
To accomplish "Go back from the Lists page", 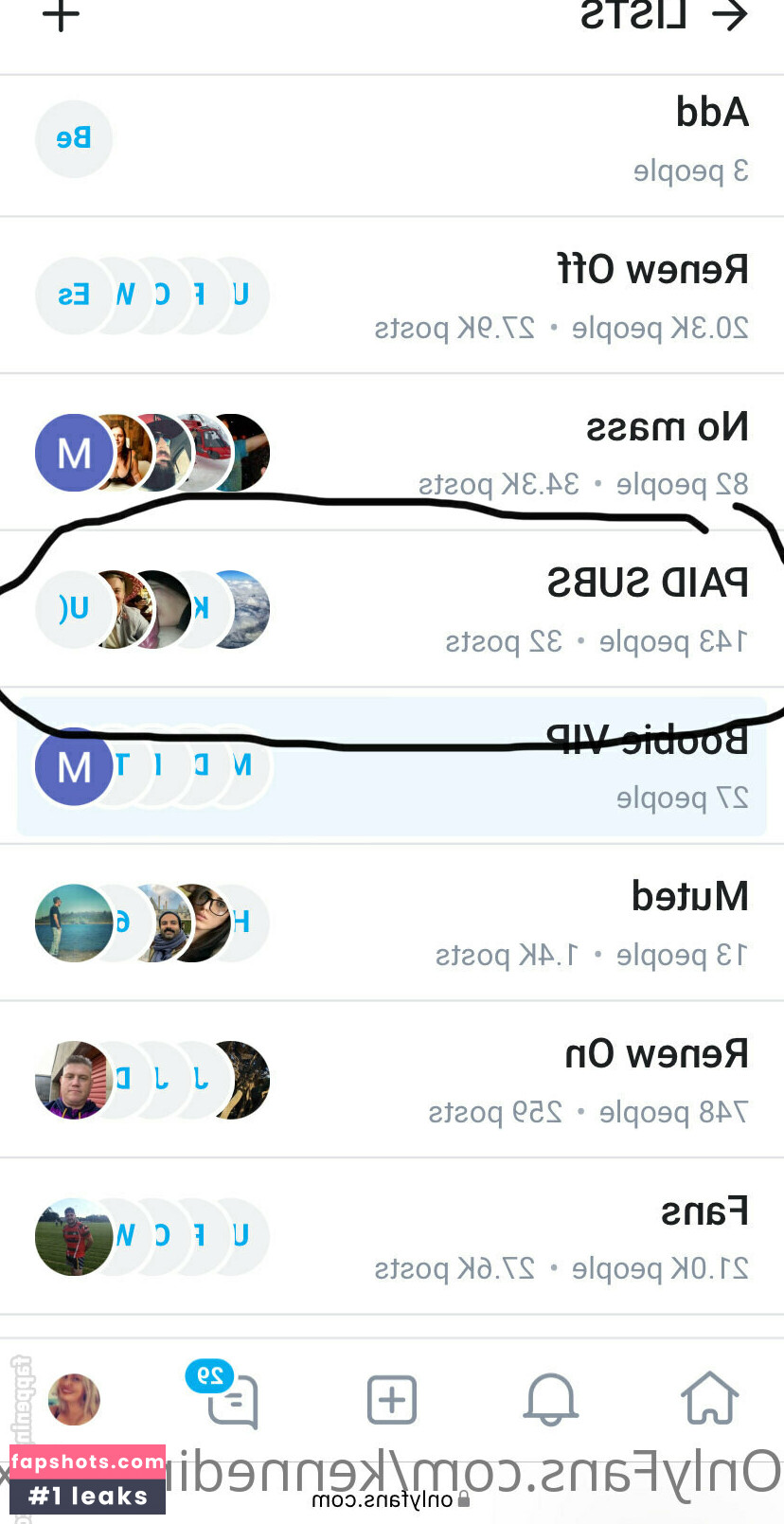I will [730, 15].
